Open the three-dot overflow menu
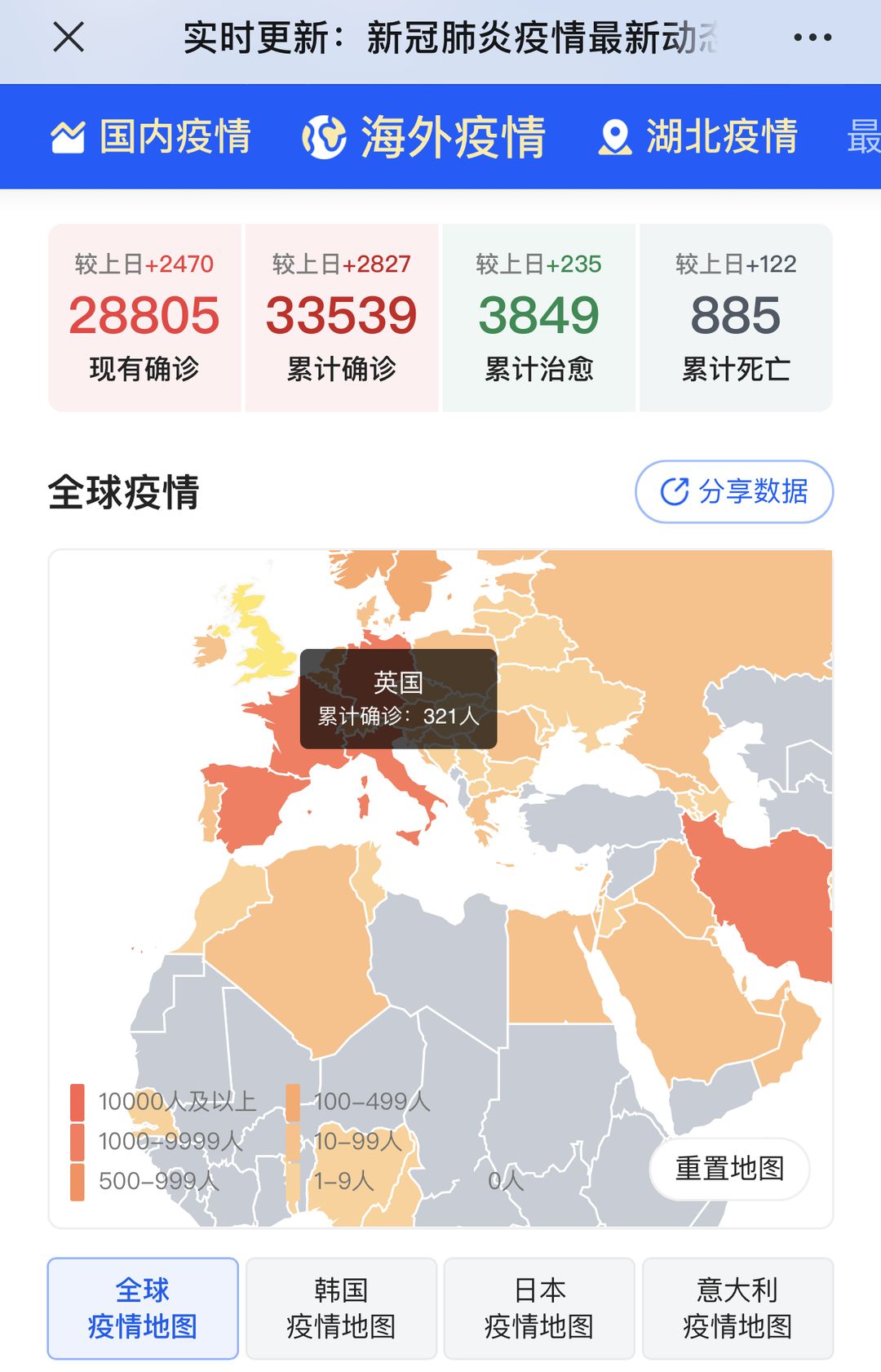Viewport: 881px width, 1372px height. point(812,38)
